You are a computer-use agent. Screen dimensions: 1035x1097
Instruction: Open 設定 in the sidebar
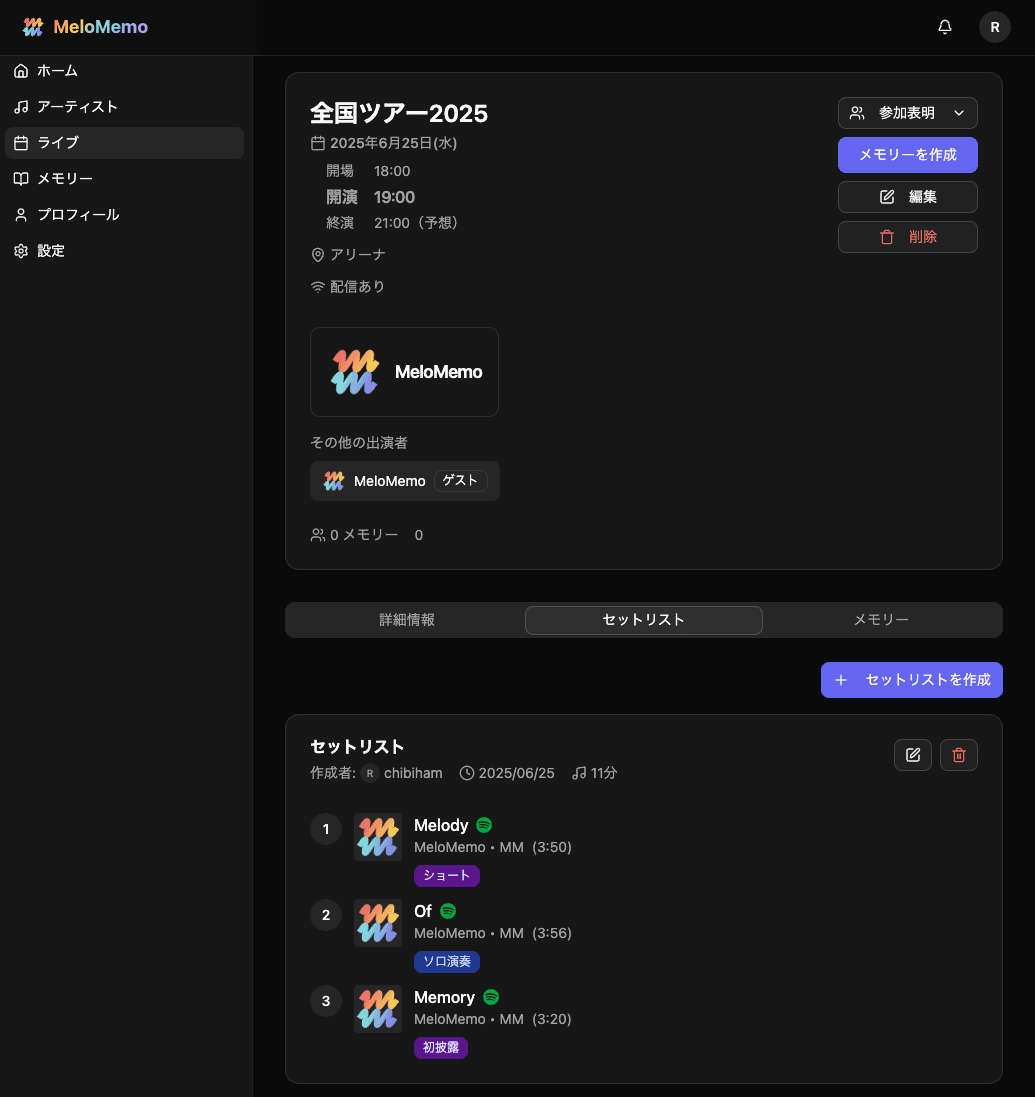click(x=51, y=251)
